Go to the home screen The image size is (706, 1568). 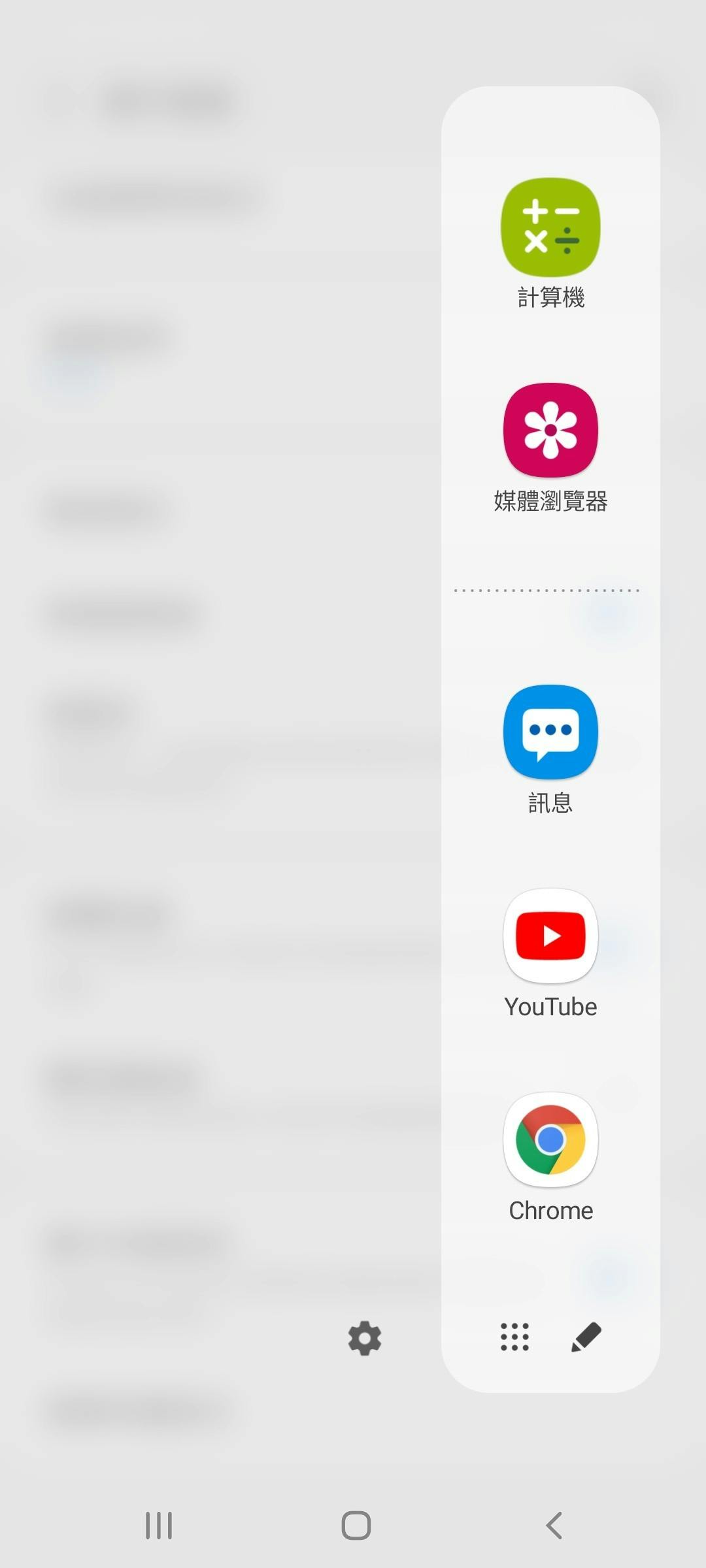pyautogui.click(x=356, y=1526)
